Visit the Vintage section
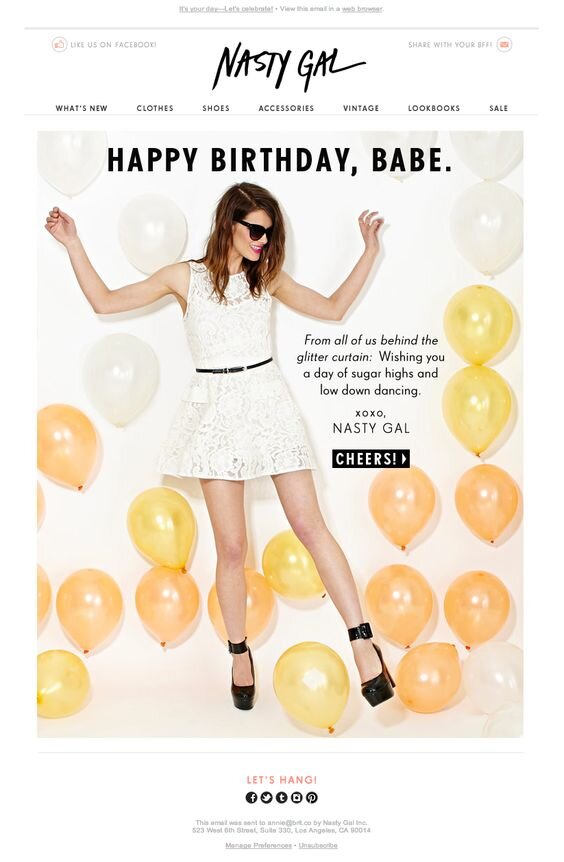Screen dimensions: 564x862 tap(361, 108)
